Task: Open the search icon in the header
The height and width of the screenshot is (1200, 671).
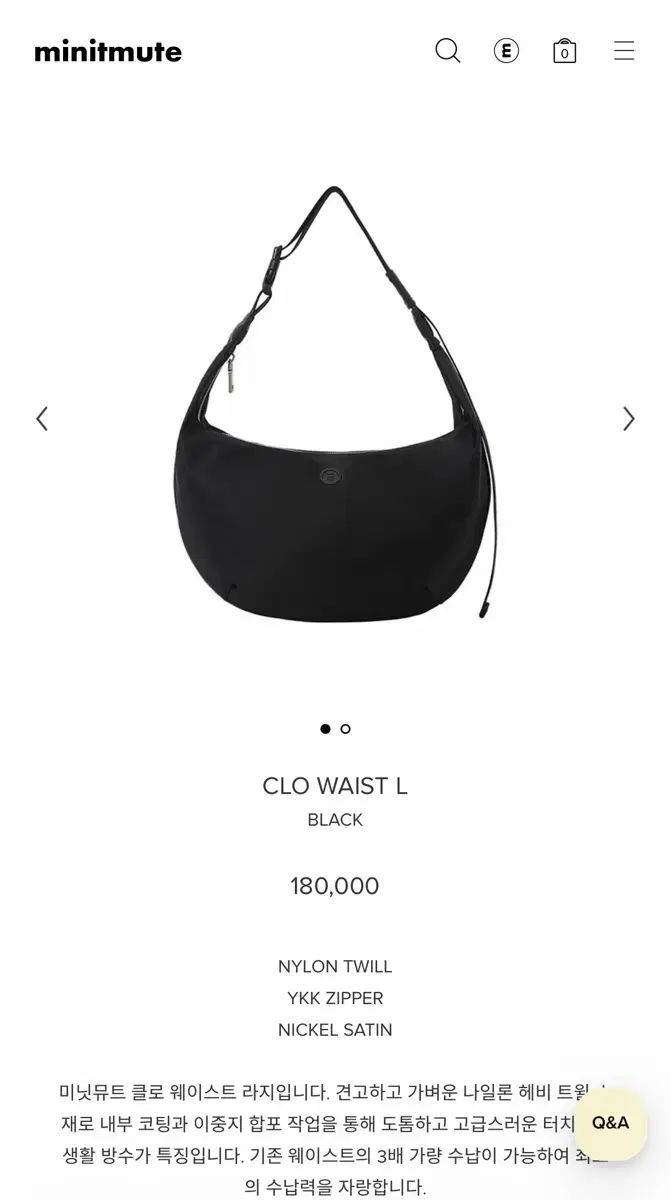Action: point(447,51)
